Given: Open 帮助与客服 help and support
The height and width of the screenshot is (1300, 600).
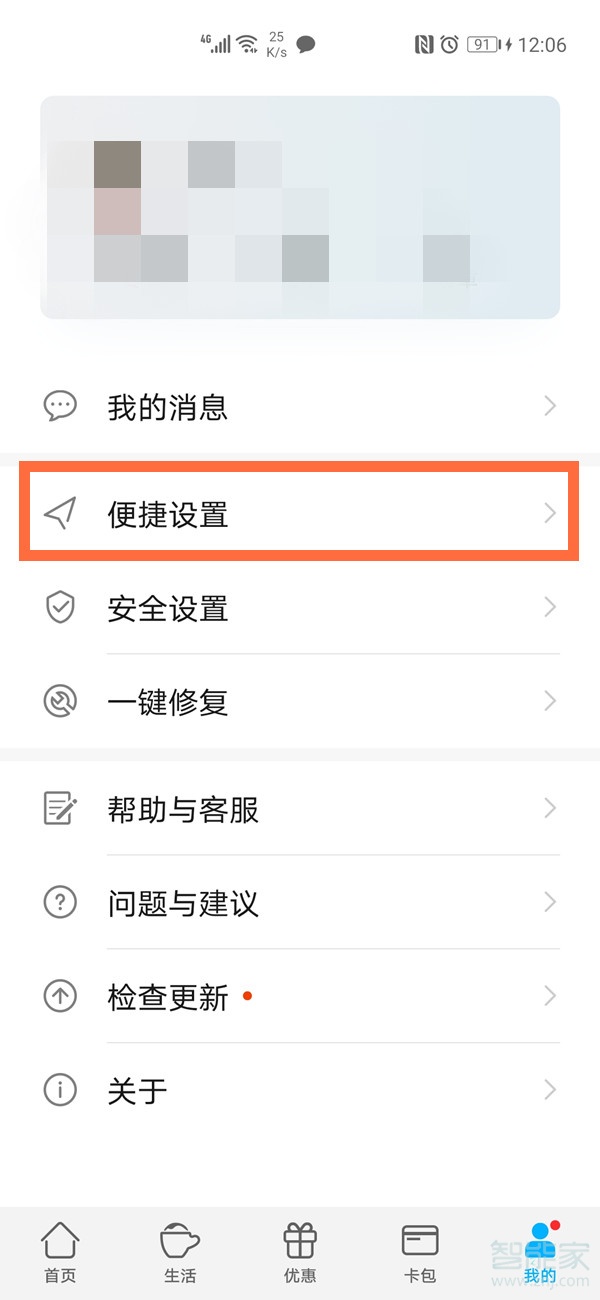Looking at the screenshot, I should pyautogui.click(x=300, y=809).
